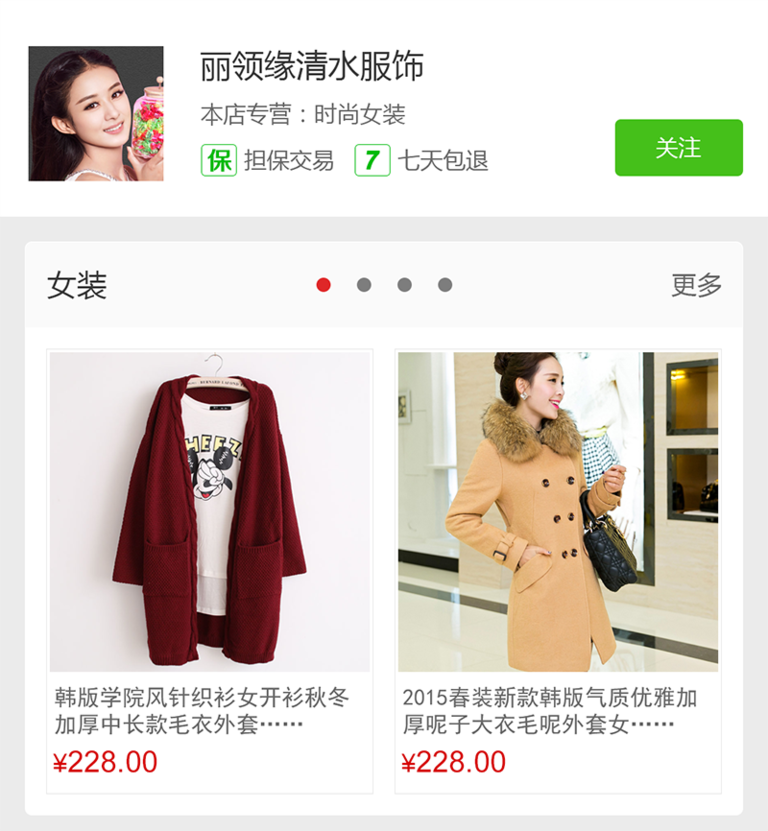Open 更多 for more women's clothing
Viewport: 768px width, 831px height.
[x=696, y=285]
